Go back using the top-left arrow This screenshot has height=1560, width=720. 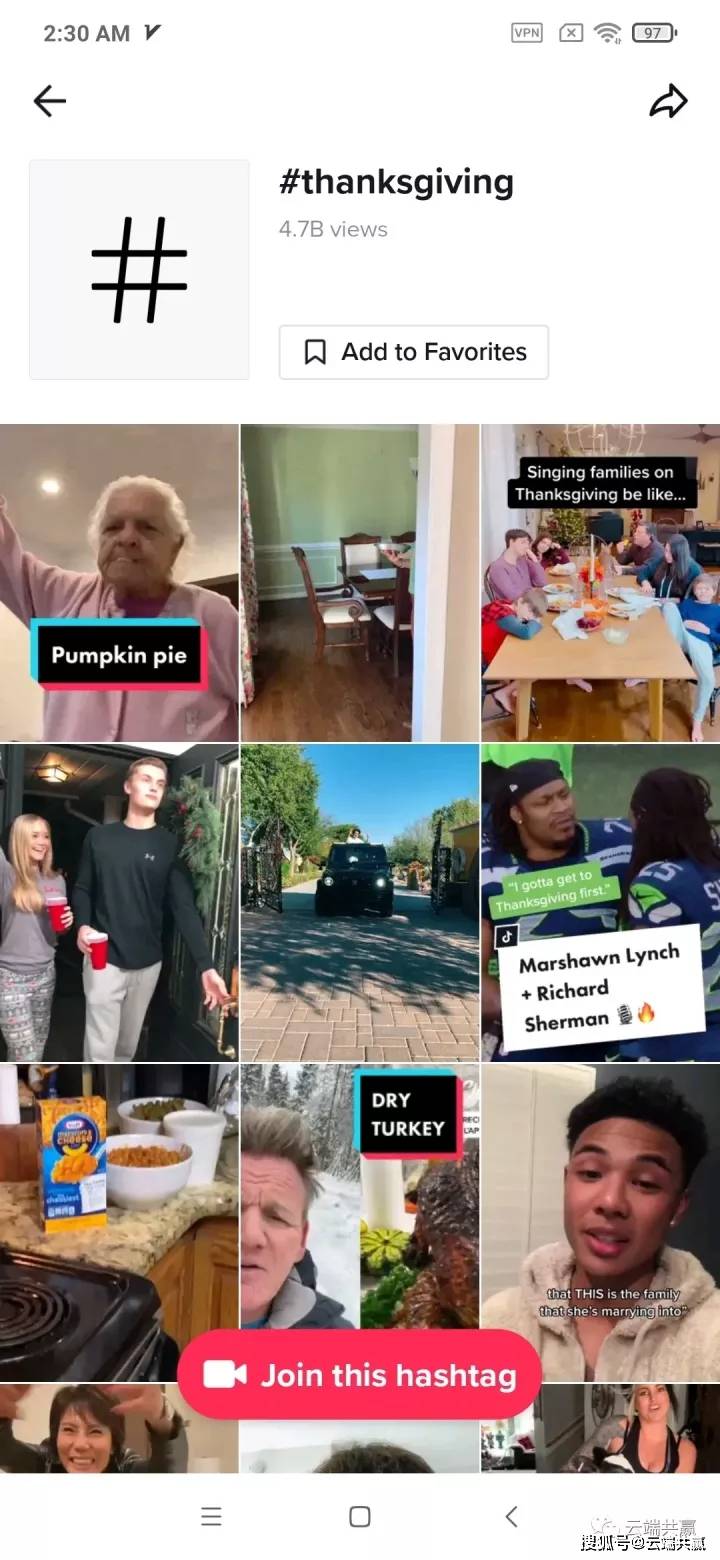pos(49,101)
